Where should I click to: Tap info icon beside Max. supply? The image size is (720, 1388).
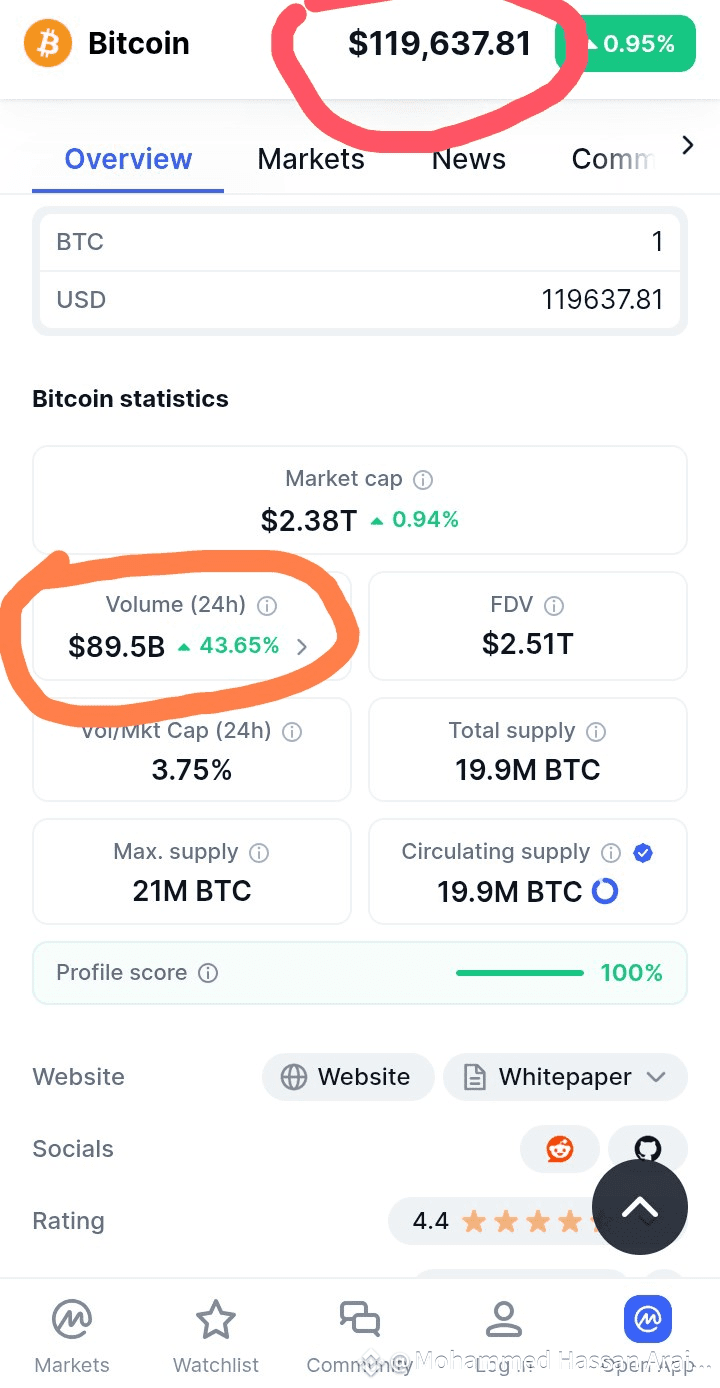tap(259, 853)
